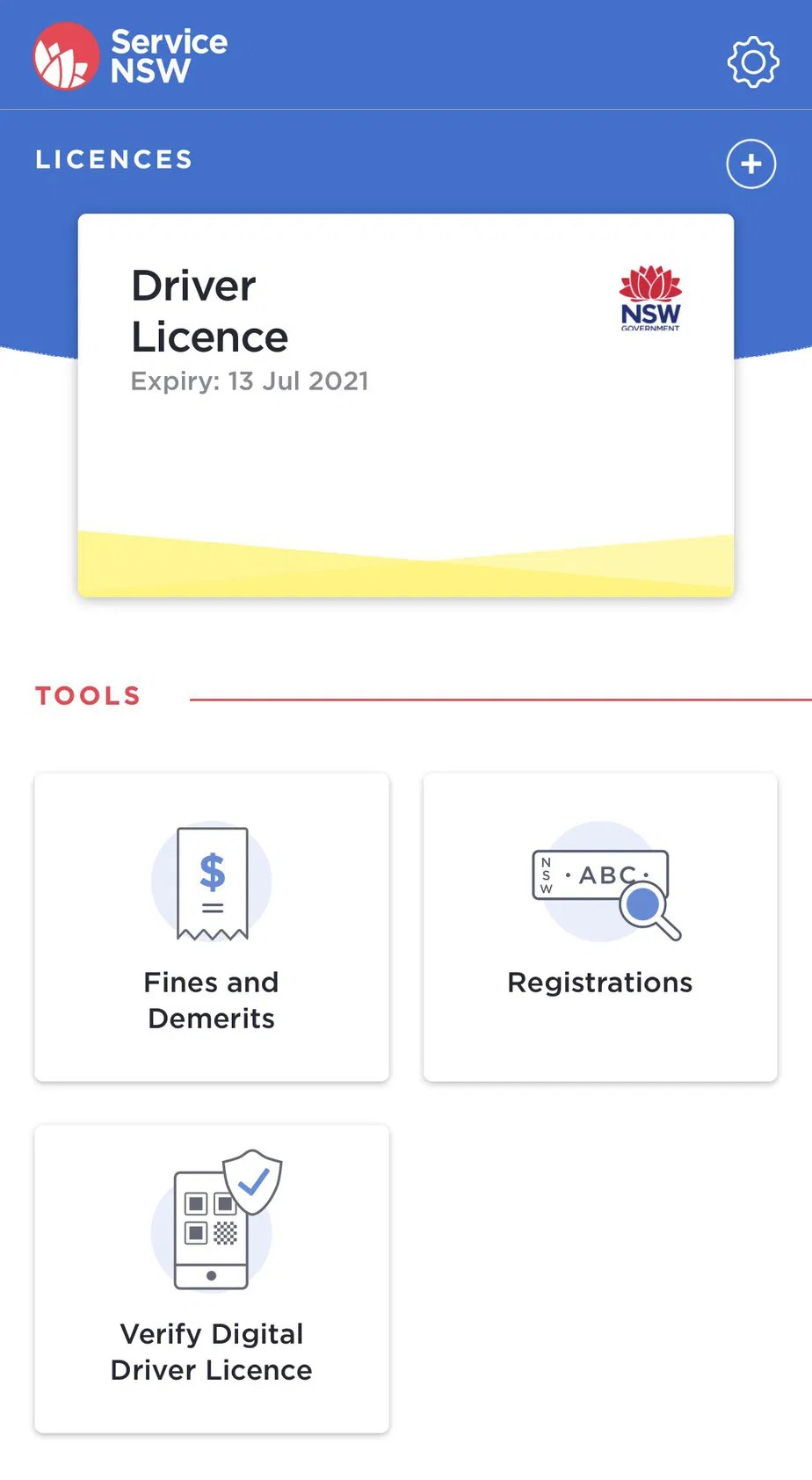Open the Driver Licence card
The height and width of the screenshot is (1480, 812).
406,404
